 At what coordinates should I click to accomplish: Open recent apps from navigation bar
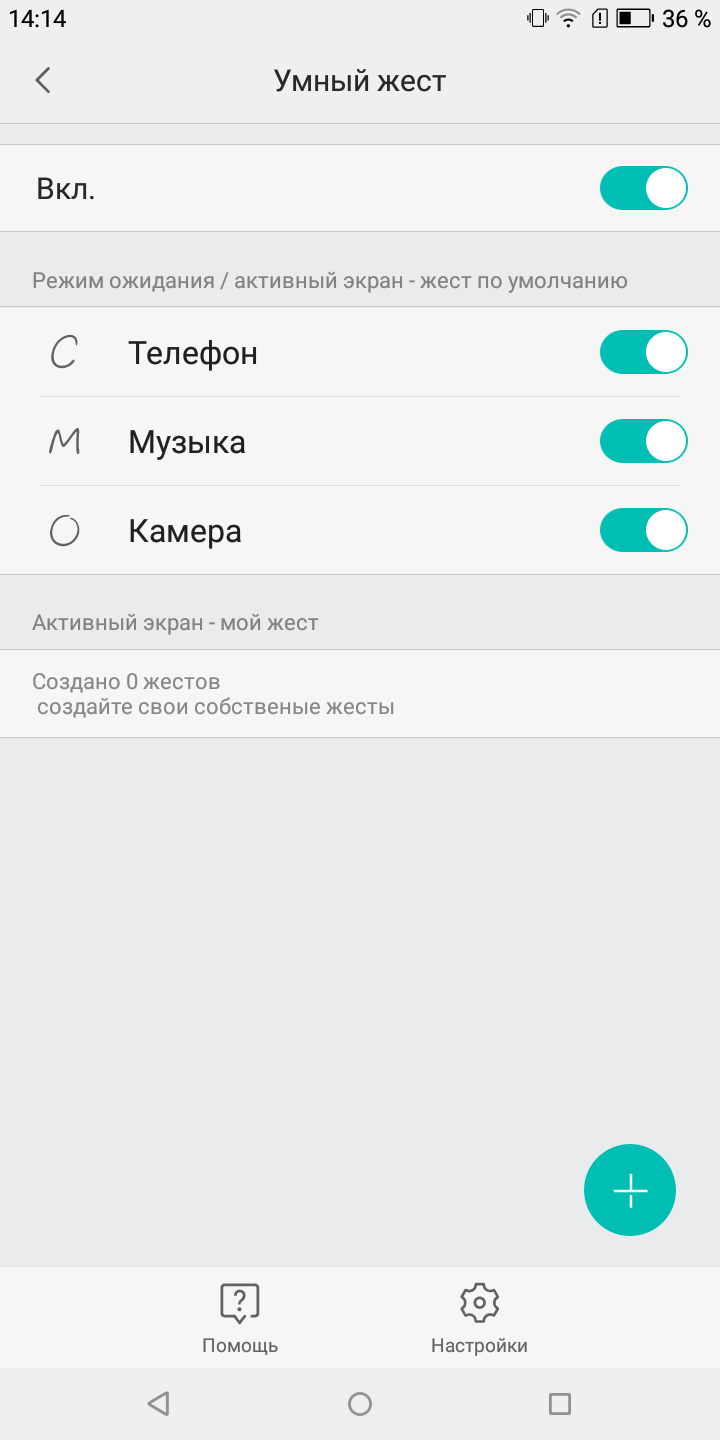tap(560, 1404)
